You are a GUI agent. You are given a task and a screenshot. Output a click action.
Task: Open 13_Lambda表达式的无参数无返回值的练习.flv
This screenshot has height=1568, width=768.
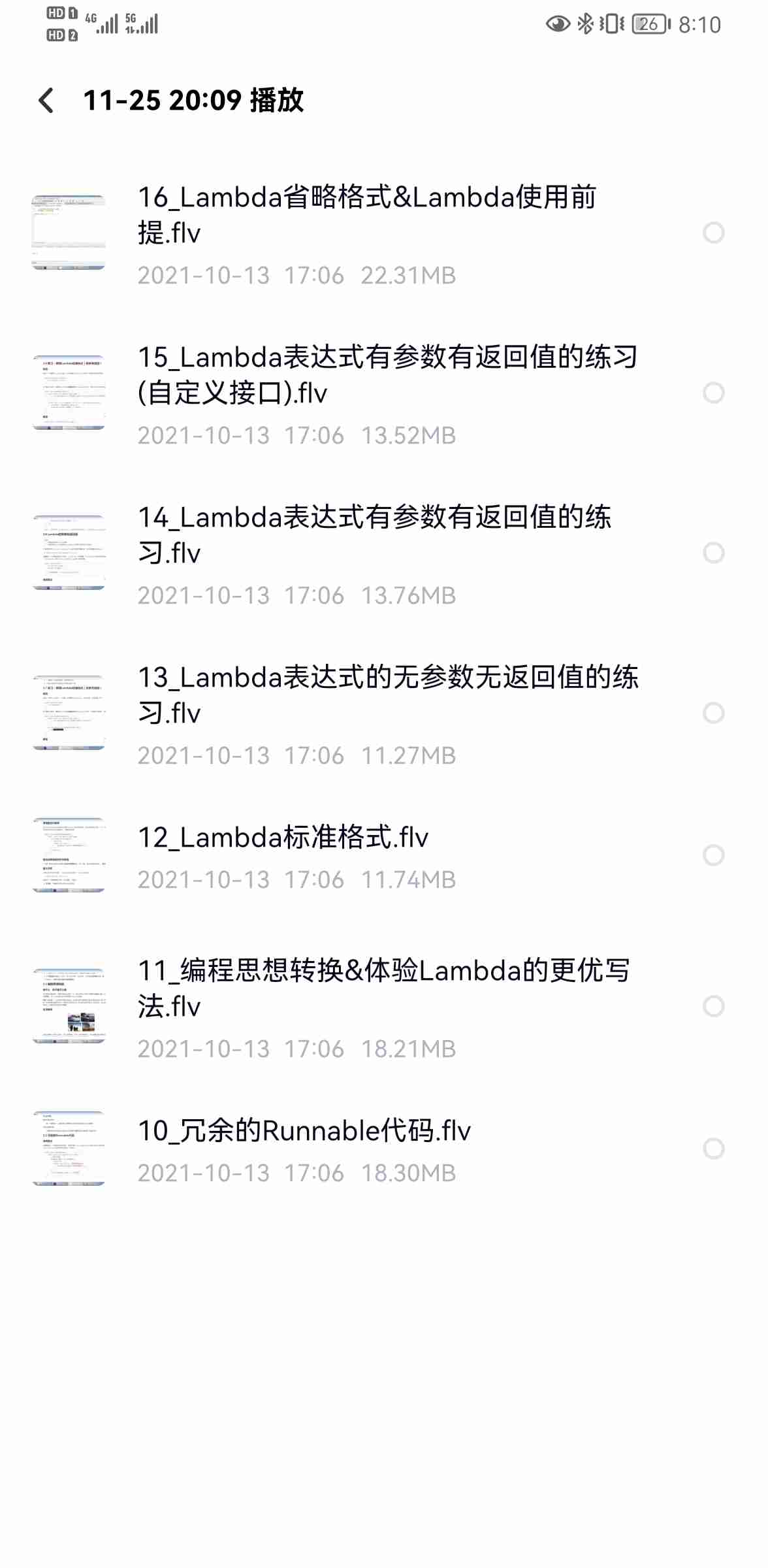tap(385, 695)
